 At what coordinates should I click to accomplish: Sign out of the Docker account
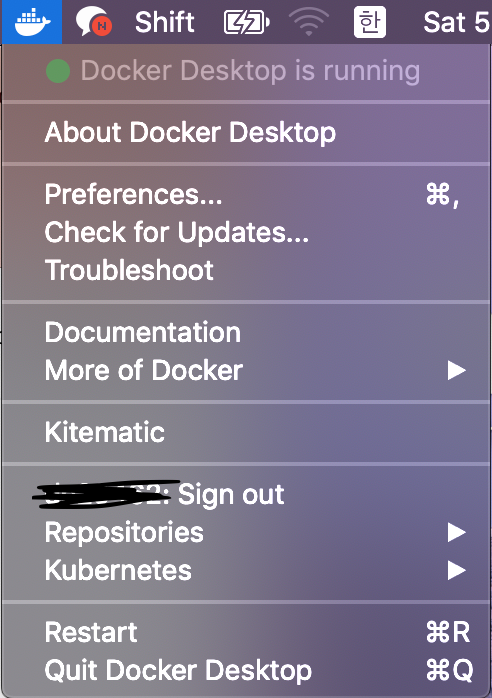click(x=246, y=495)
